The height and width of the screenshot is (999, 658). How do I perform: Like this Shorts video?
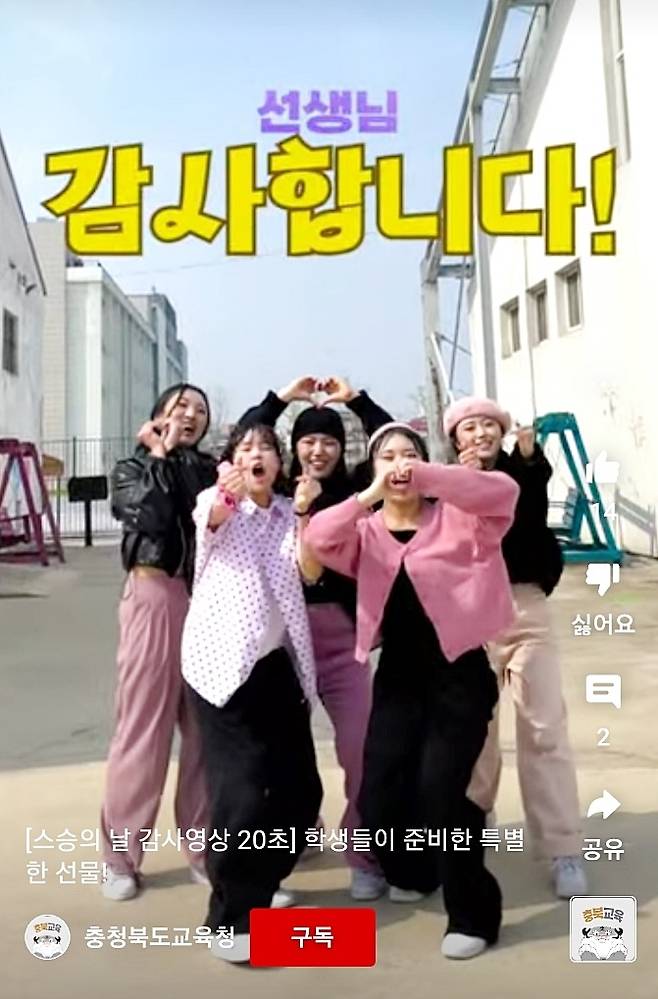pos(602,469)
